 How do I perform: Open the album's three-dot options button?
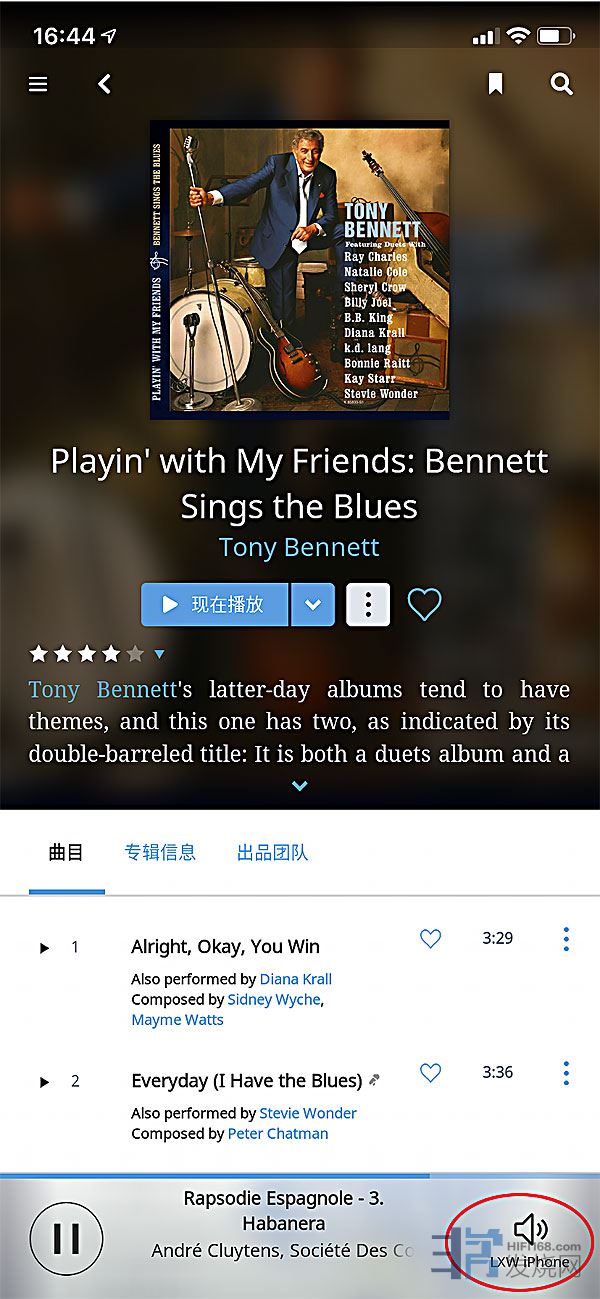tap(368, 604)
